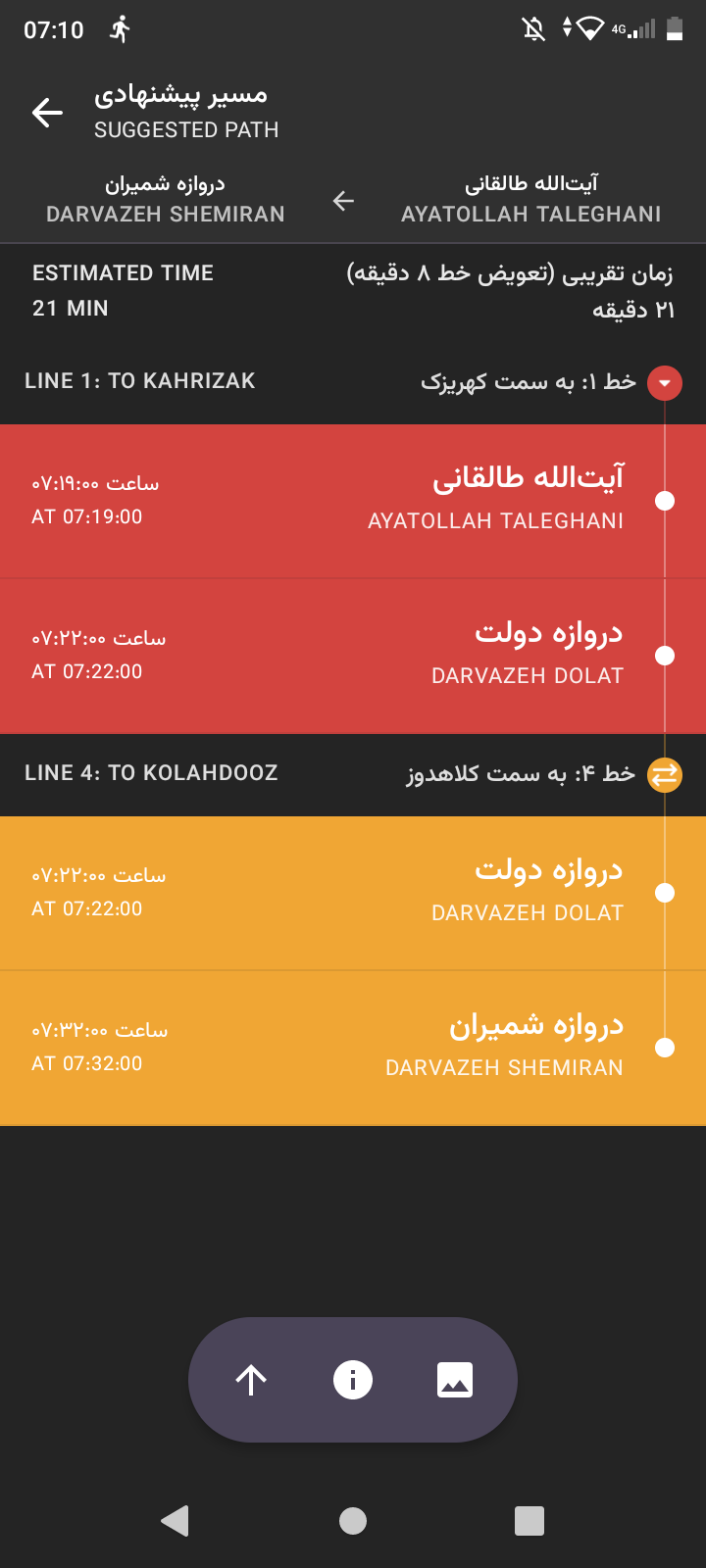Image resolution: width=706 pixels, height=1568 pixels.
Task: Open the info button in the floating toolbar
Action: [x=353, y=1380]
